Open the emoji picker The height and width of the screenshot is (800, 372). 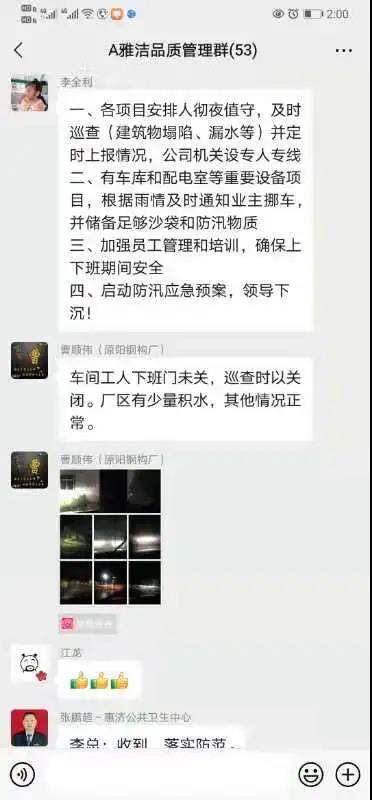310,775
